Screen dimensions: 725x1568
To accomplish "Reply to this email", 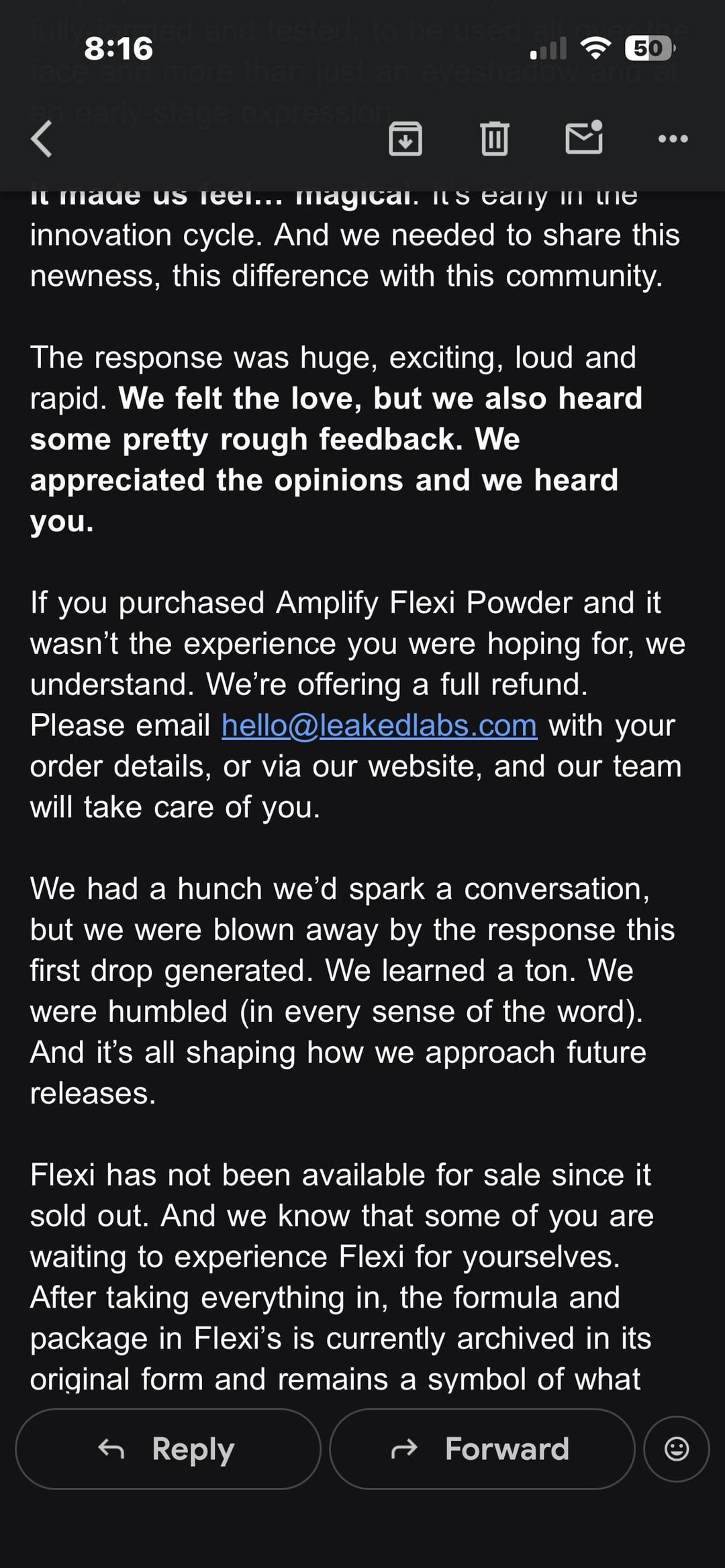I will (168, 1449).
